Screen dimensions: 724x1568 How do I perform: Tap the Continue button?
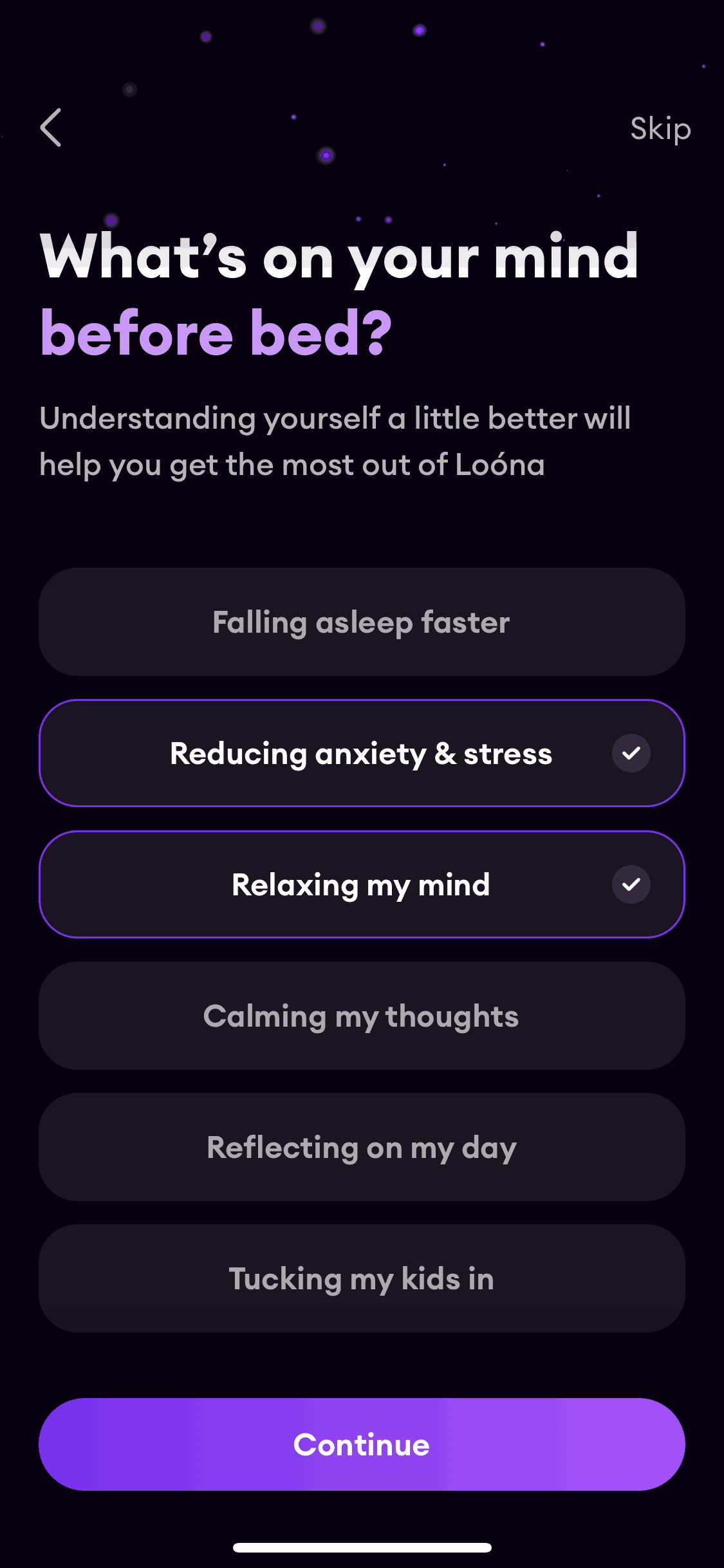[x=362, y=1444]
